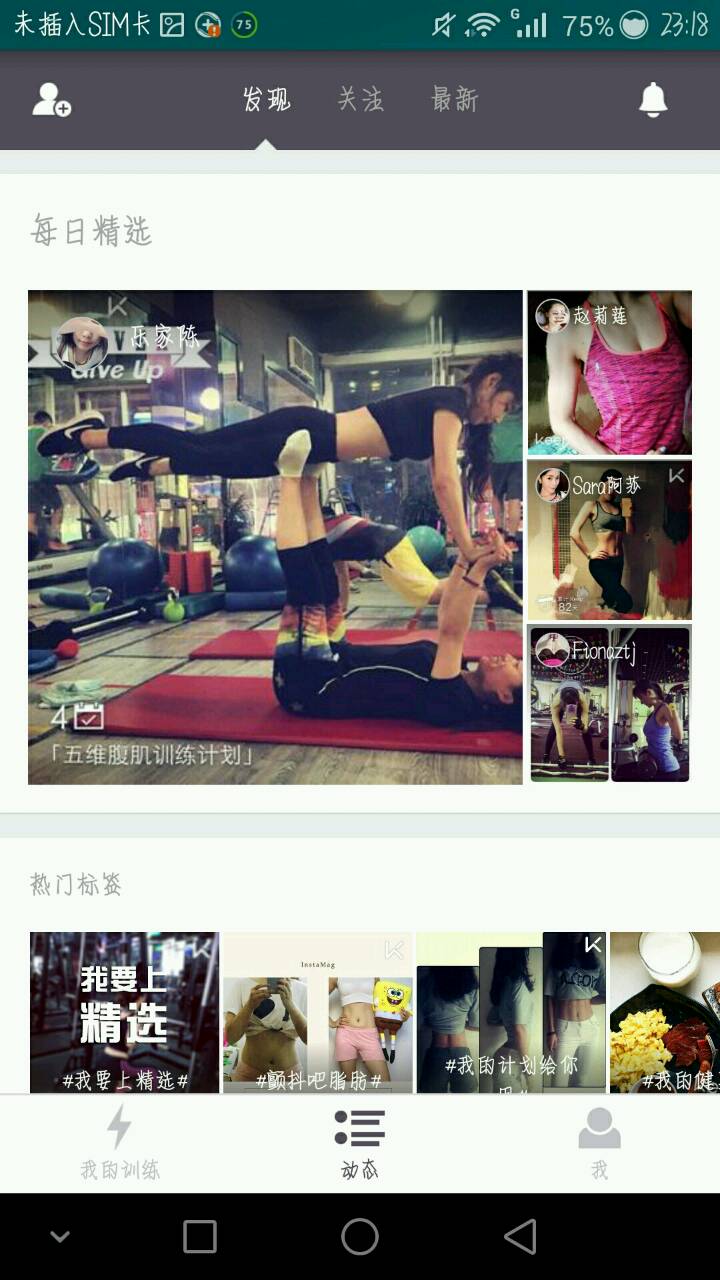Switch to the 关注 tab
720x1280 pixels.
coord(360,99)
